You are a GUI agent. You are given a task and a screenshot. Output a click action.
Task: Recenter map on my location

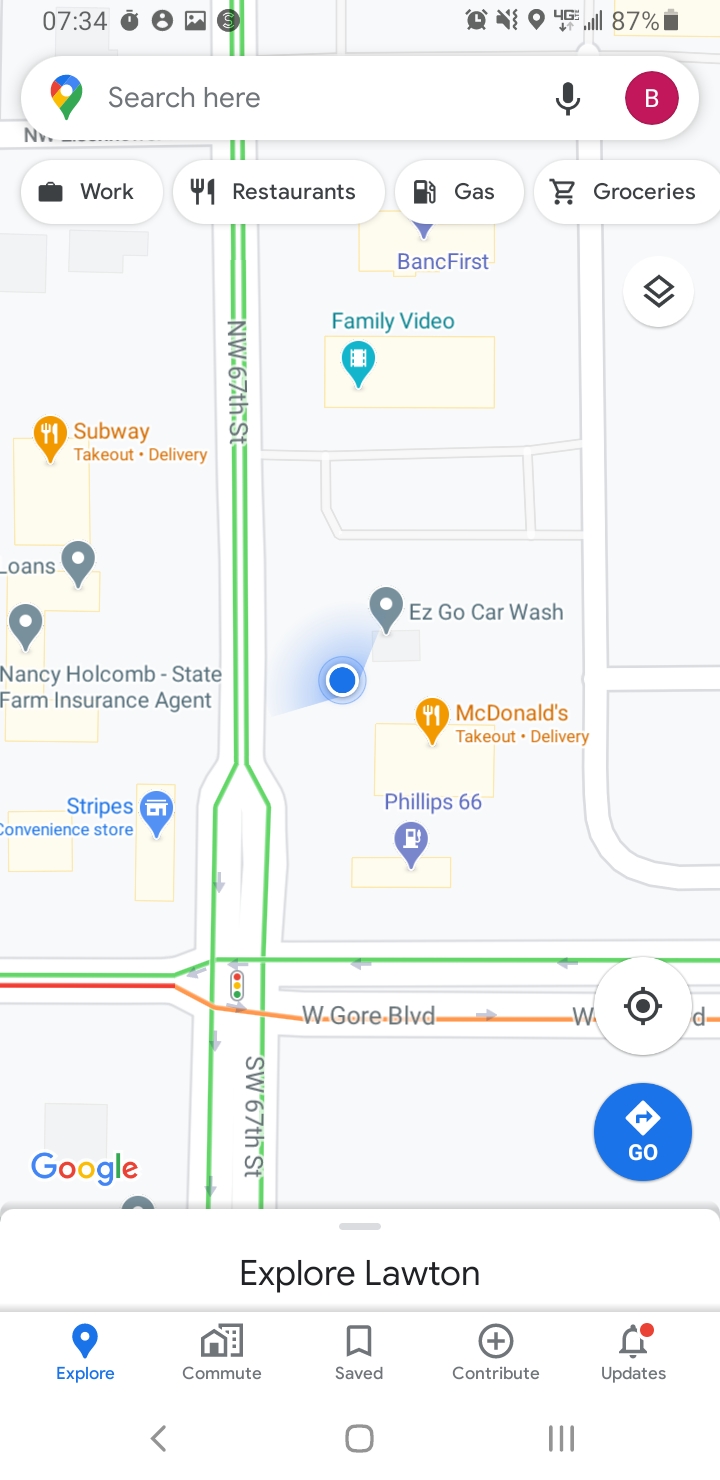(x=643, y=1005)
